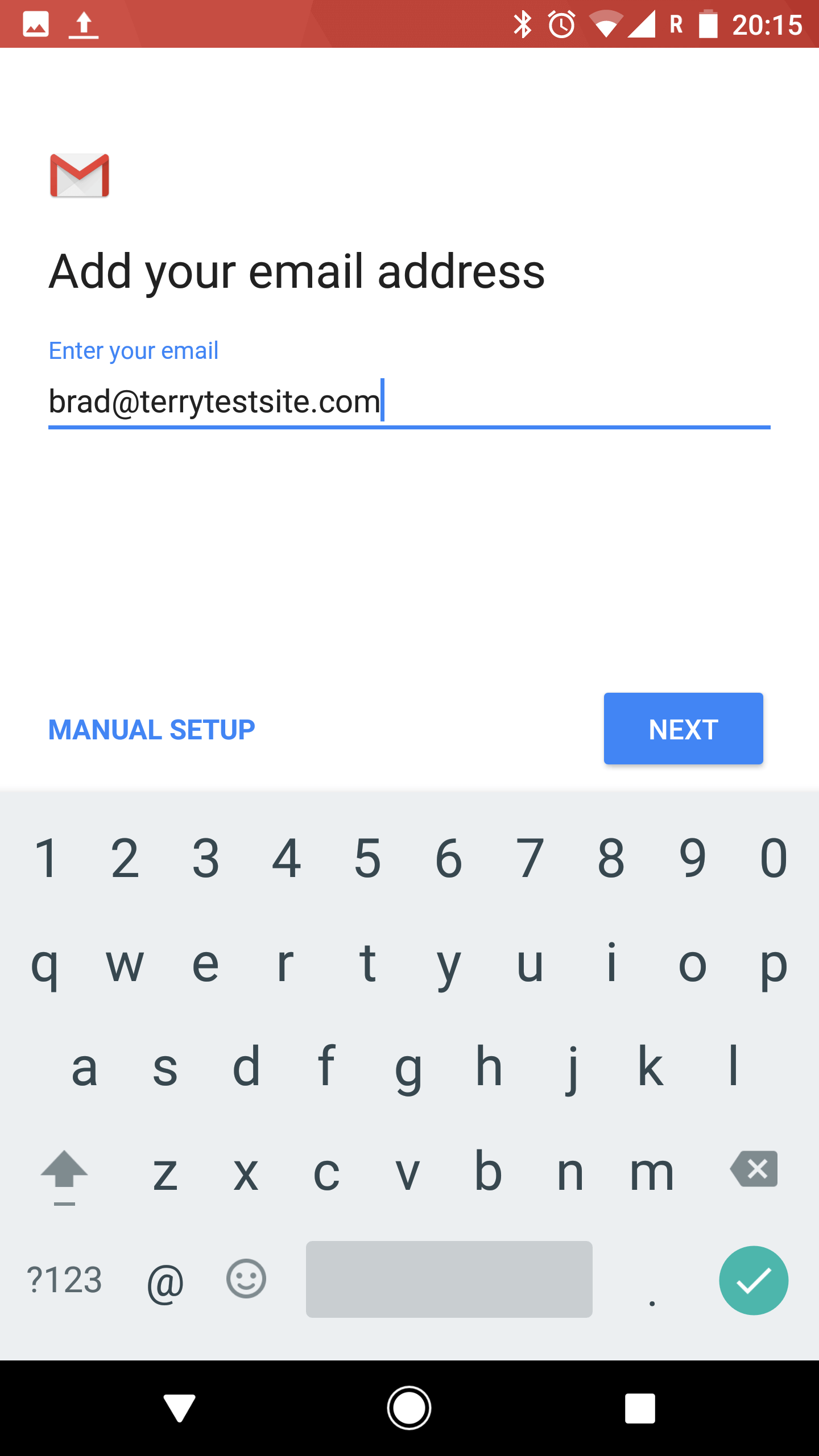
Task: Focus the email address field
Action: pyautogui.click(x=409, y=402)
